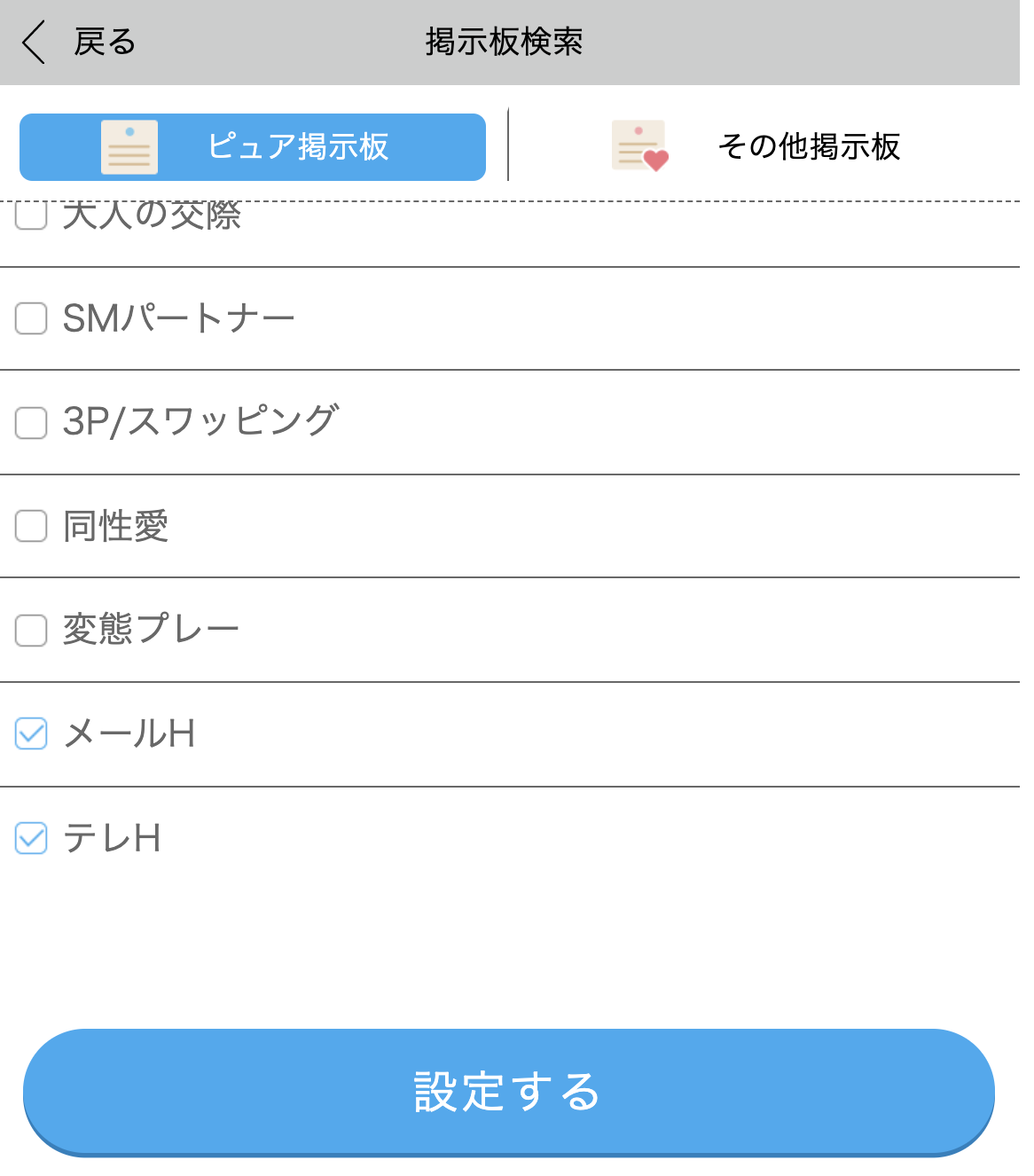The width and height of the screenshot is (1034, 1176).
Task: Tick the 同性愛 checkbox
Action: pyautogui.click(x=31, y=526)
